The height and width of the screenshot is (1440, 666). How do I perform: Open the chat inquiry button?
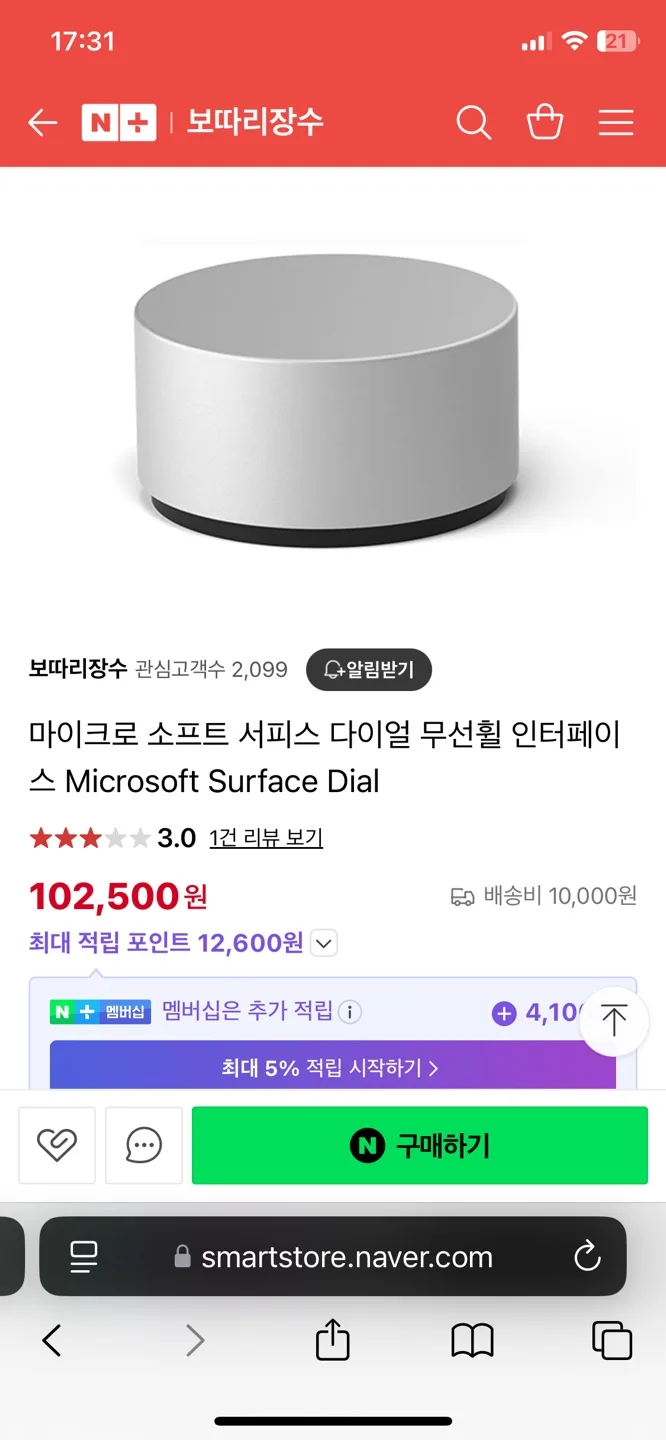tap(144, 1145)
